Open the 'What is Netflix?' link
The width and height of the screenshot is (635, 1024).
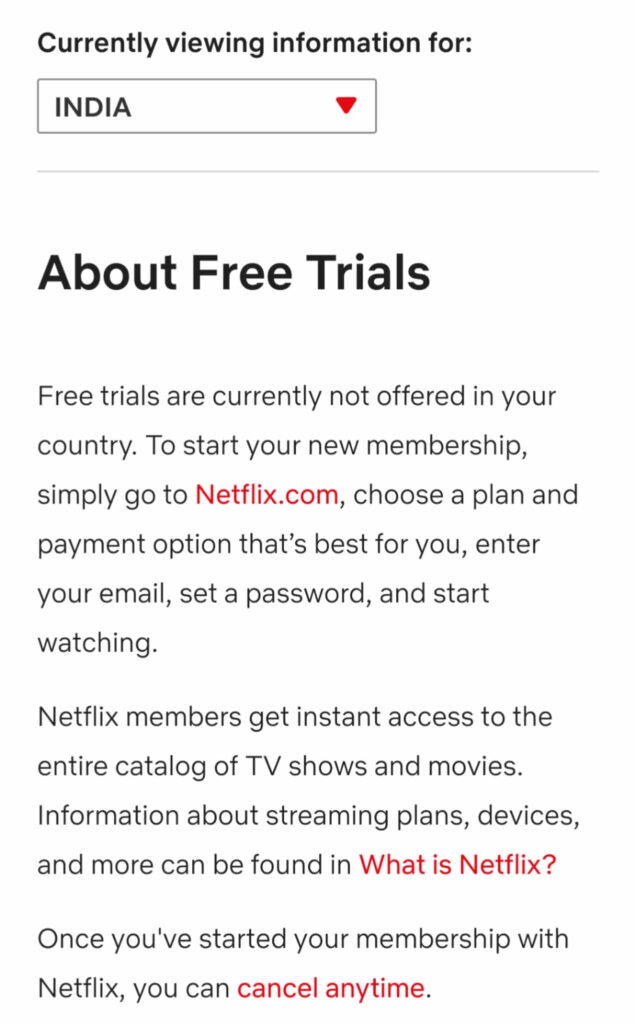point(457,865)
